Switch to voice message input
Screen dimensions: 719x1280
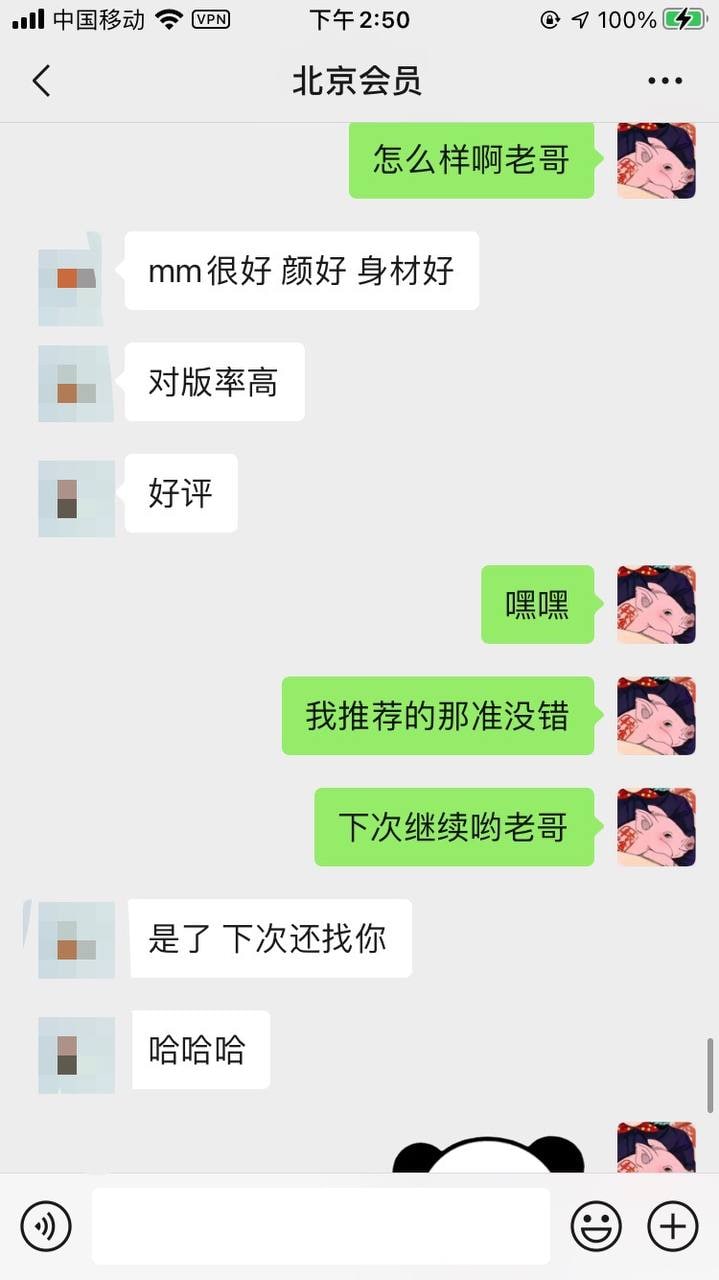(46, 1225)
